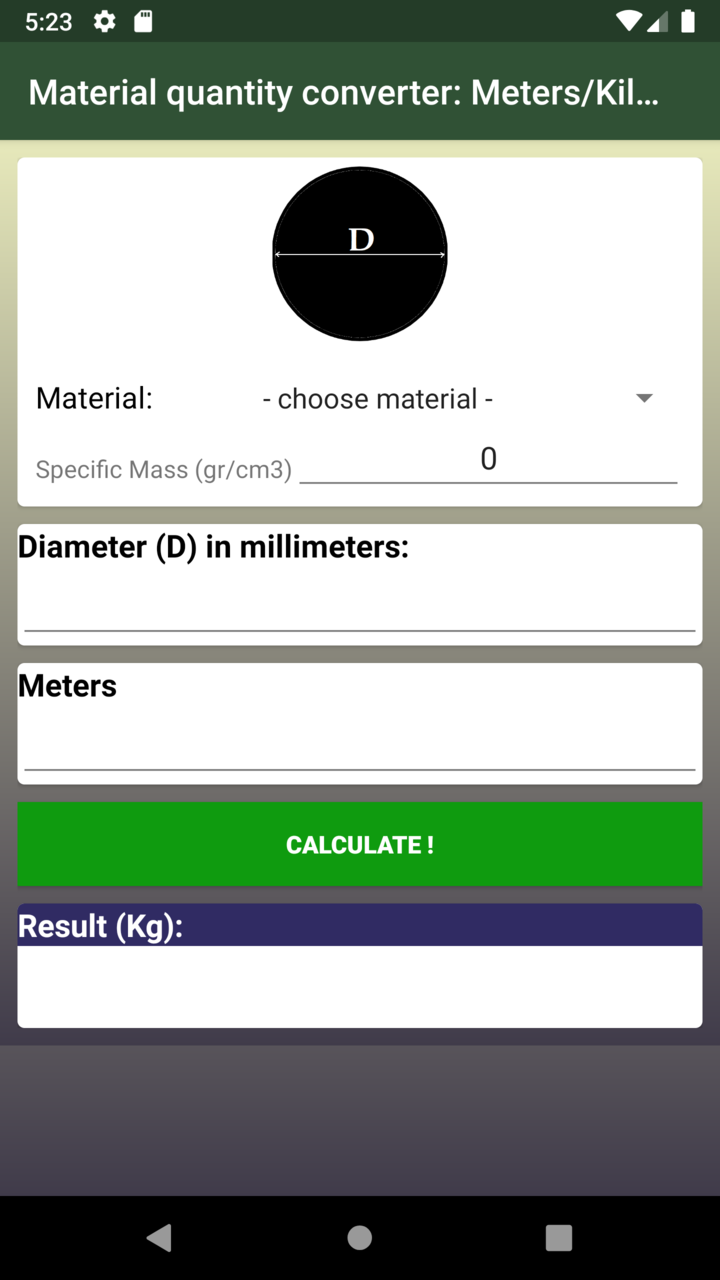
Task: Click the settings gear icon in status bar
Action: pos(104,20)
